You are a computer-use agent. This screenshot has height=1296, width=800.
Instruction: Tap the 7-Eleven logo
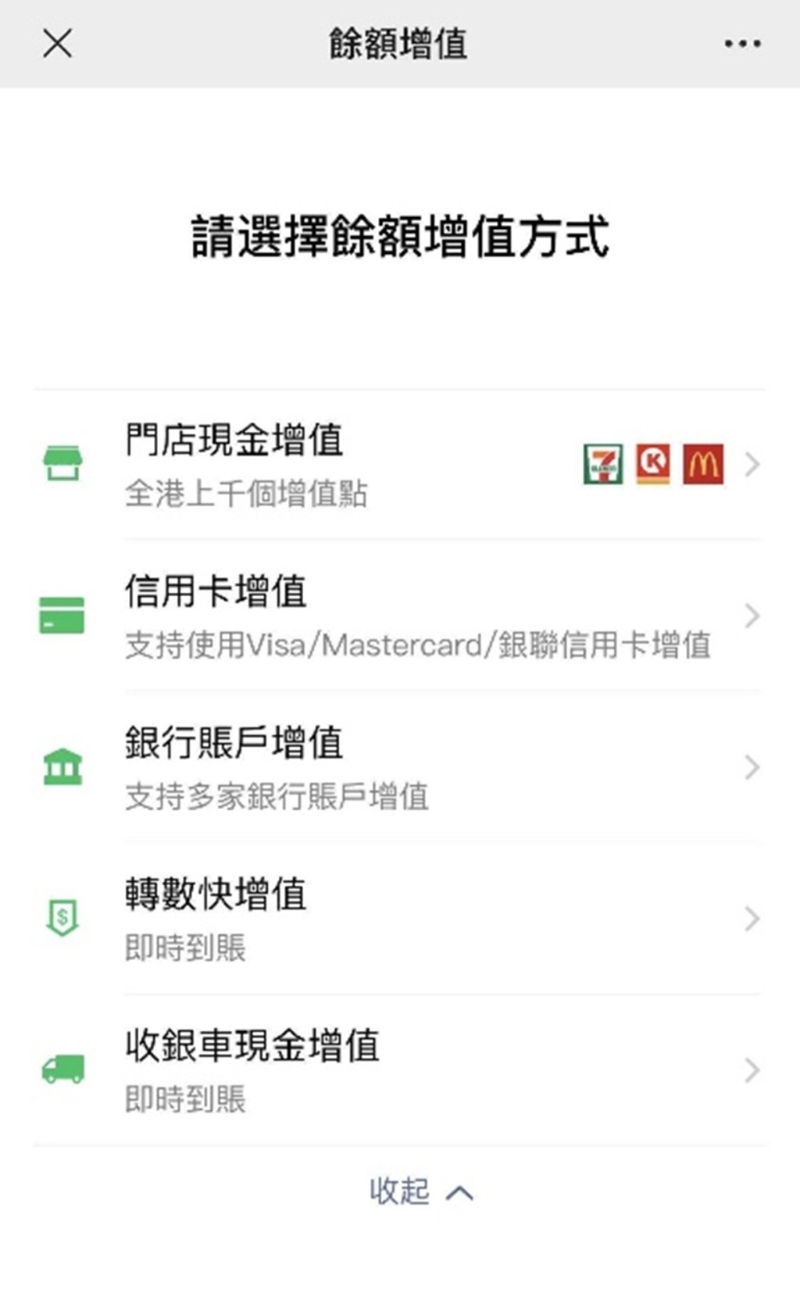point(605,464)
